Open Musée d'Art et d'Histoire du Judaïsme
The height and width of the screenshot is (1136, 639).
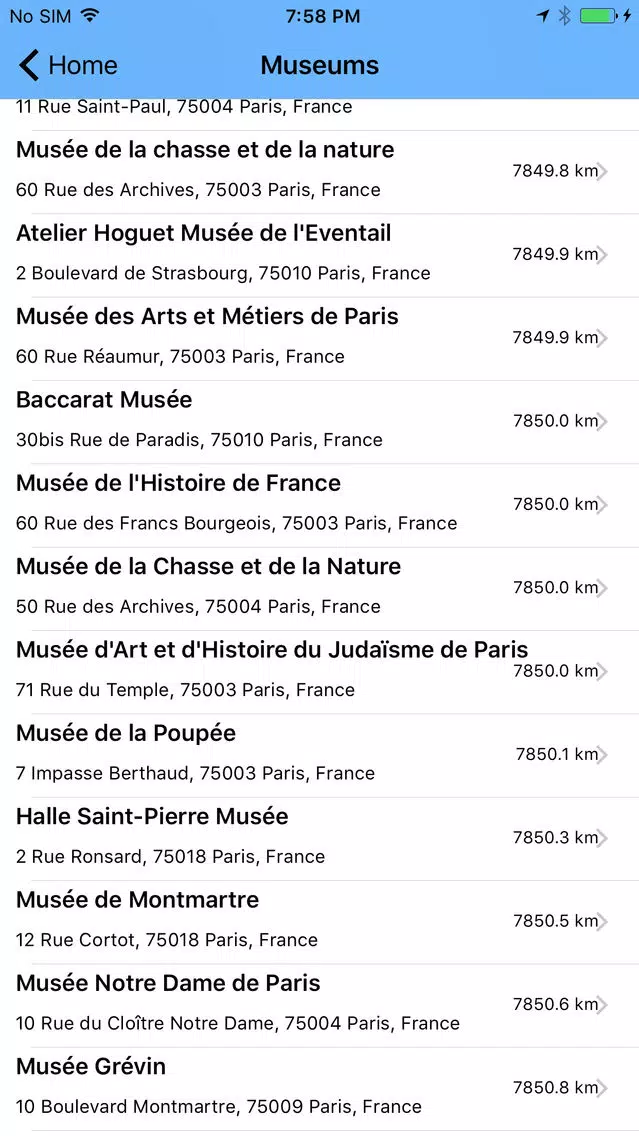pyautogui.click(x=320, y=672)
